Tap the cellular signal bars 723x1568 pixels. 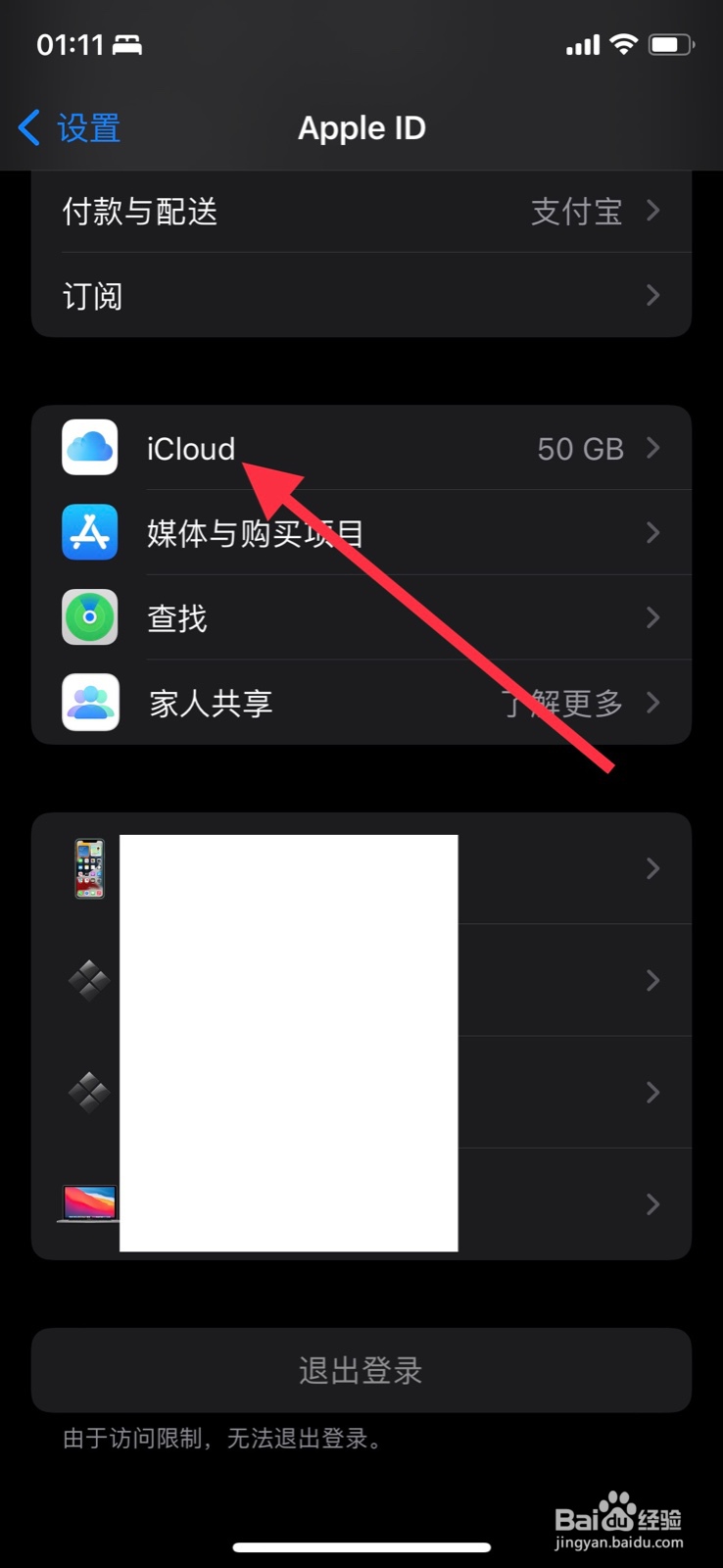[581, 44]
